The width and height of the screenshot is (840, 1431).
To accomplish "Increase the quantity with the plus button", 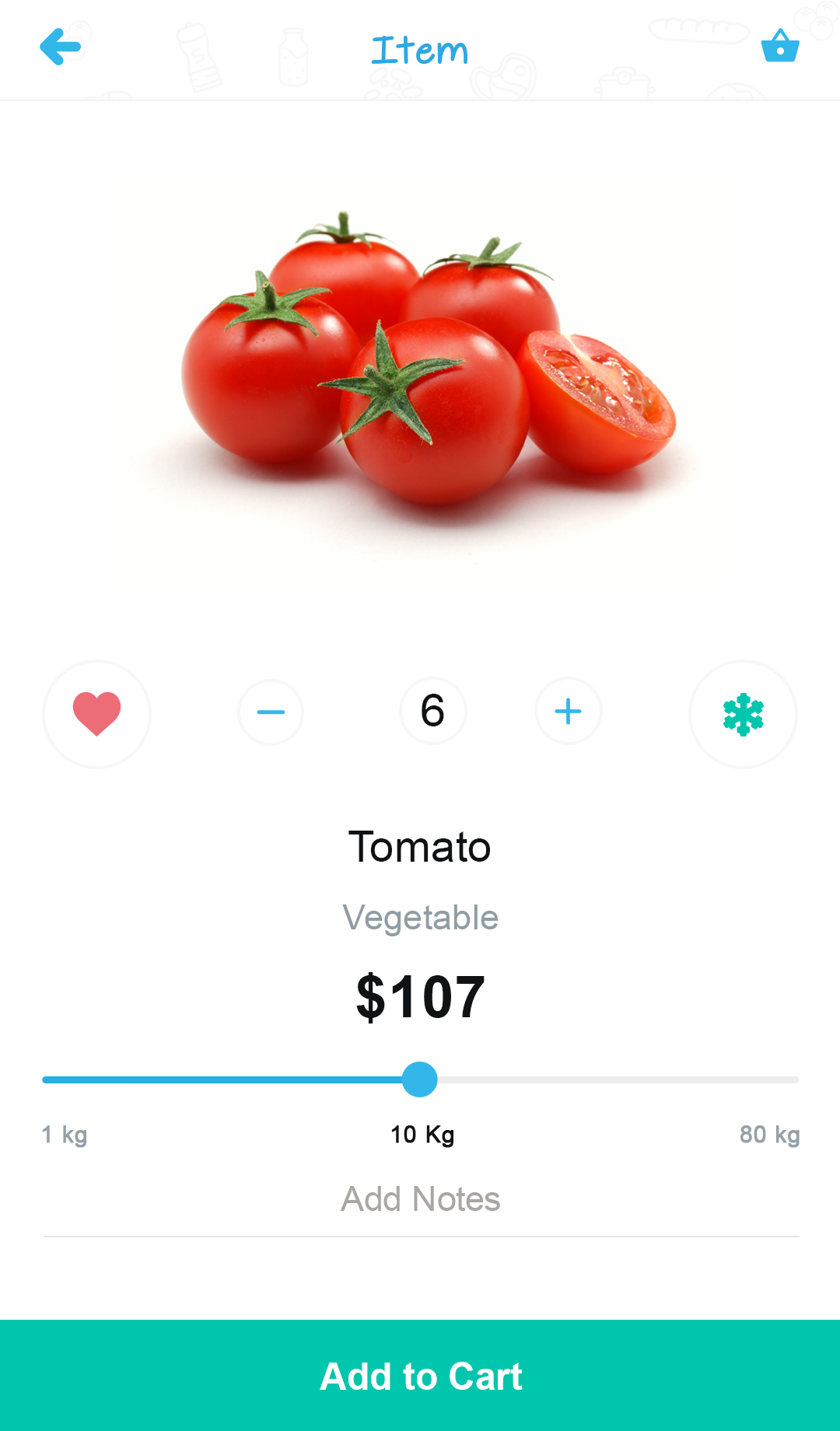I will (568, 712).
